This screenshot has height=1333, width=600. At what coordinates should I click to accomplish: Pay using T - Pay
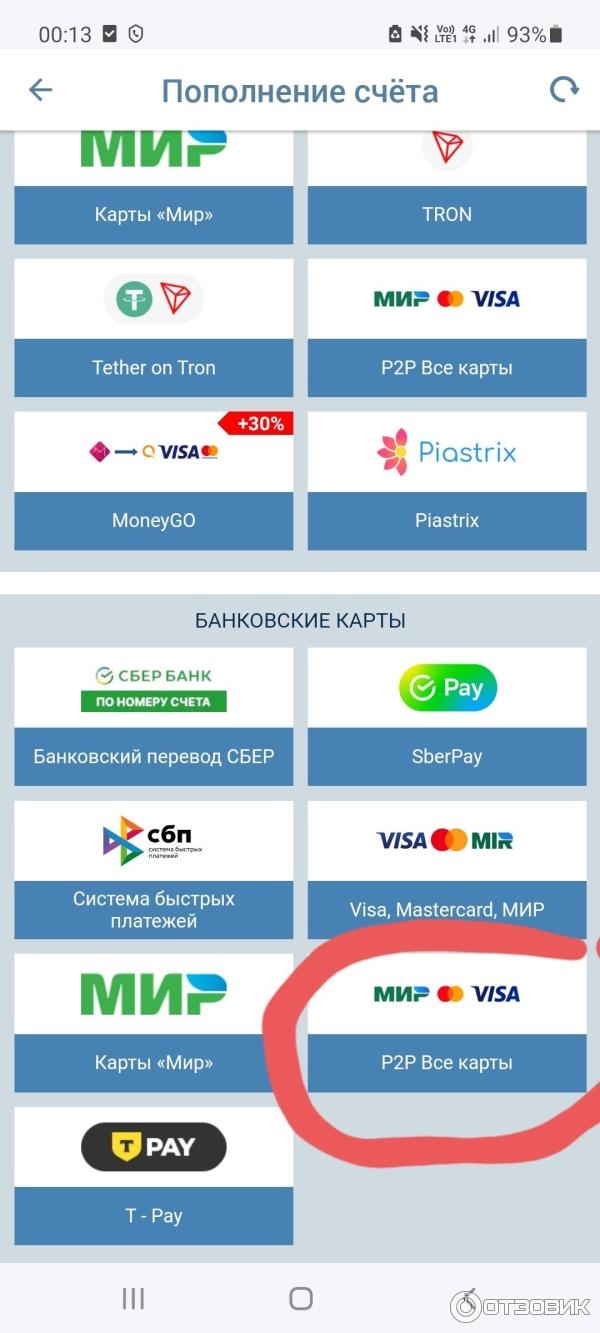pyautogui.click(x=153, y=1176)
